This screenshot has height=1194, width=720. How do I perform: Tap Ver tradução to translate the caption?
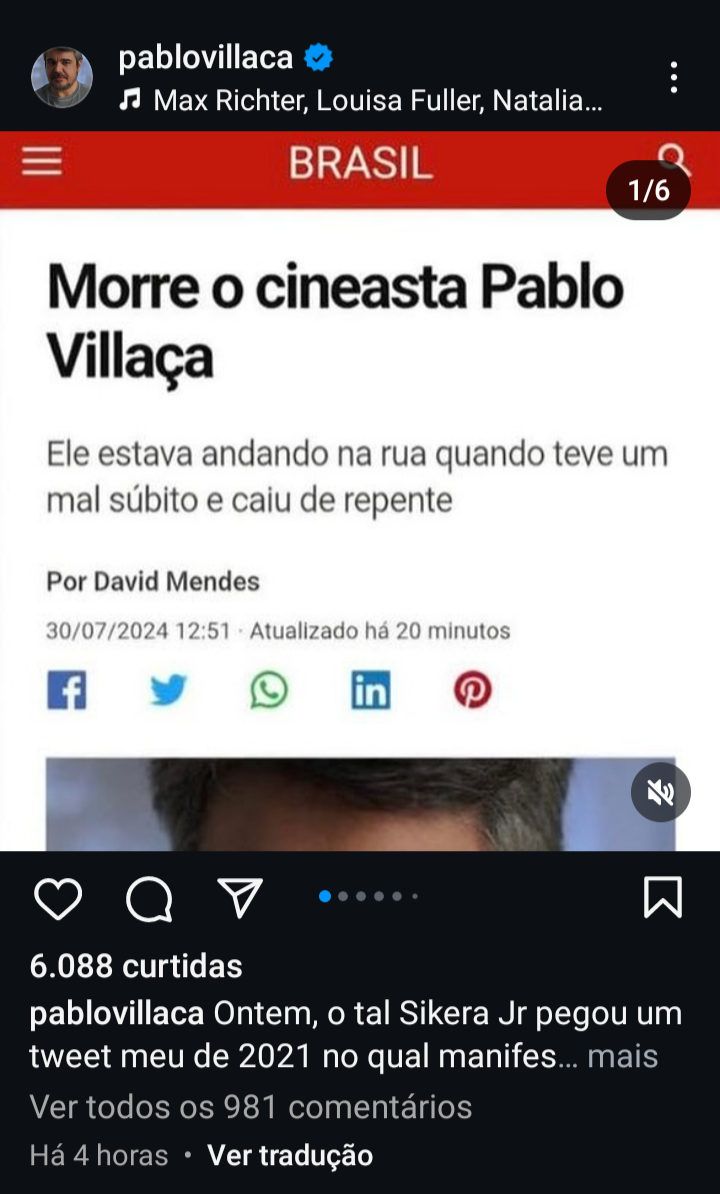[290, 1155]
